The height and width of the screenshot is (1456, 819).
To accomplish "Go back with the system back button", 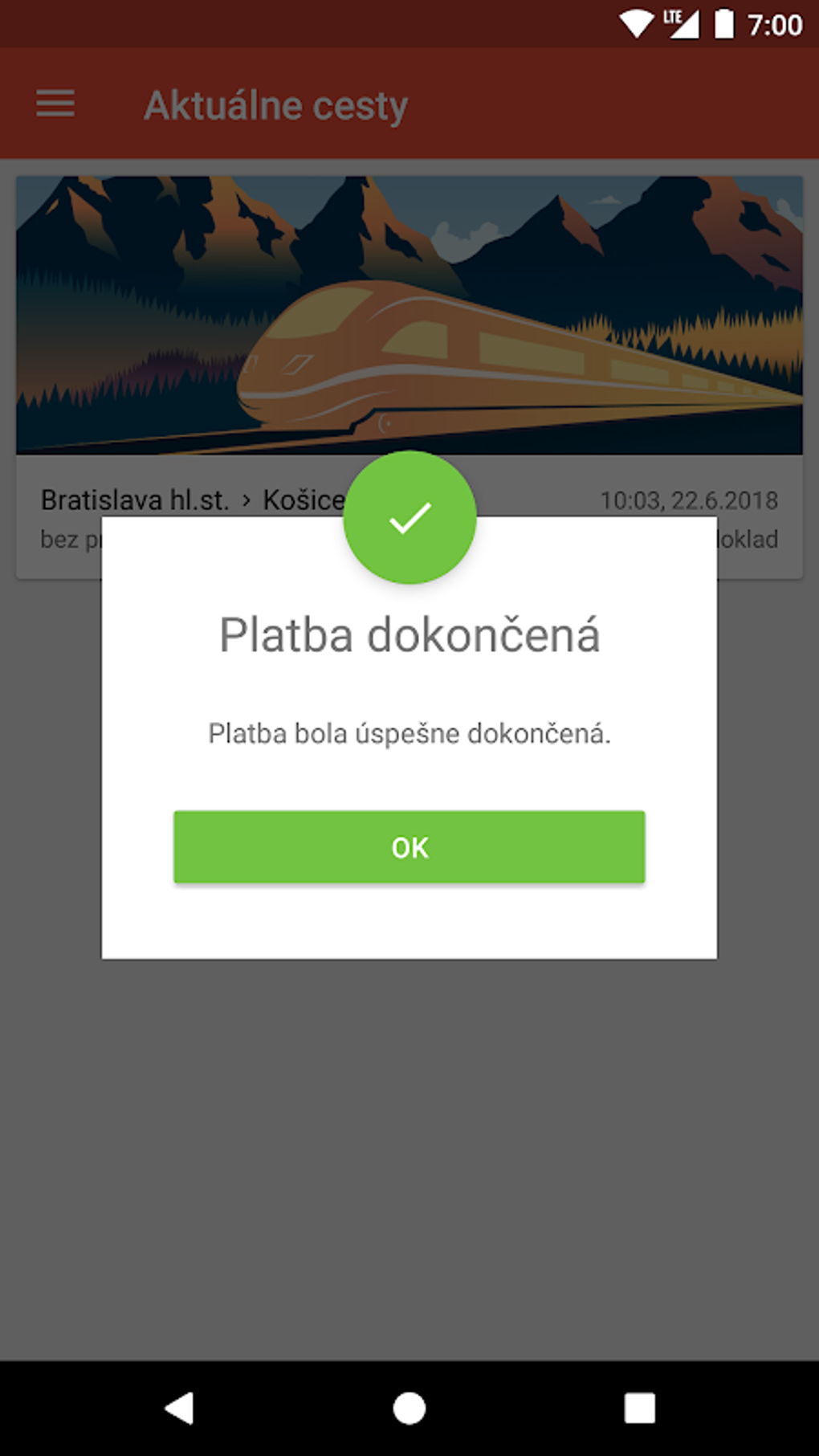I will point(180,1408).
